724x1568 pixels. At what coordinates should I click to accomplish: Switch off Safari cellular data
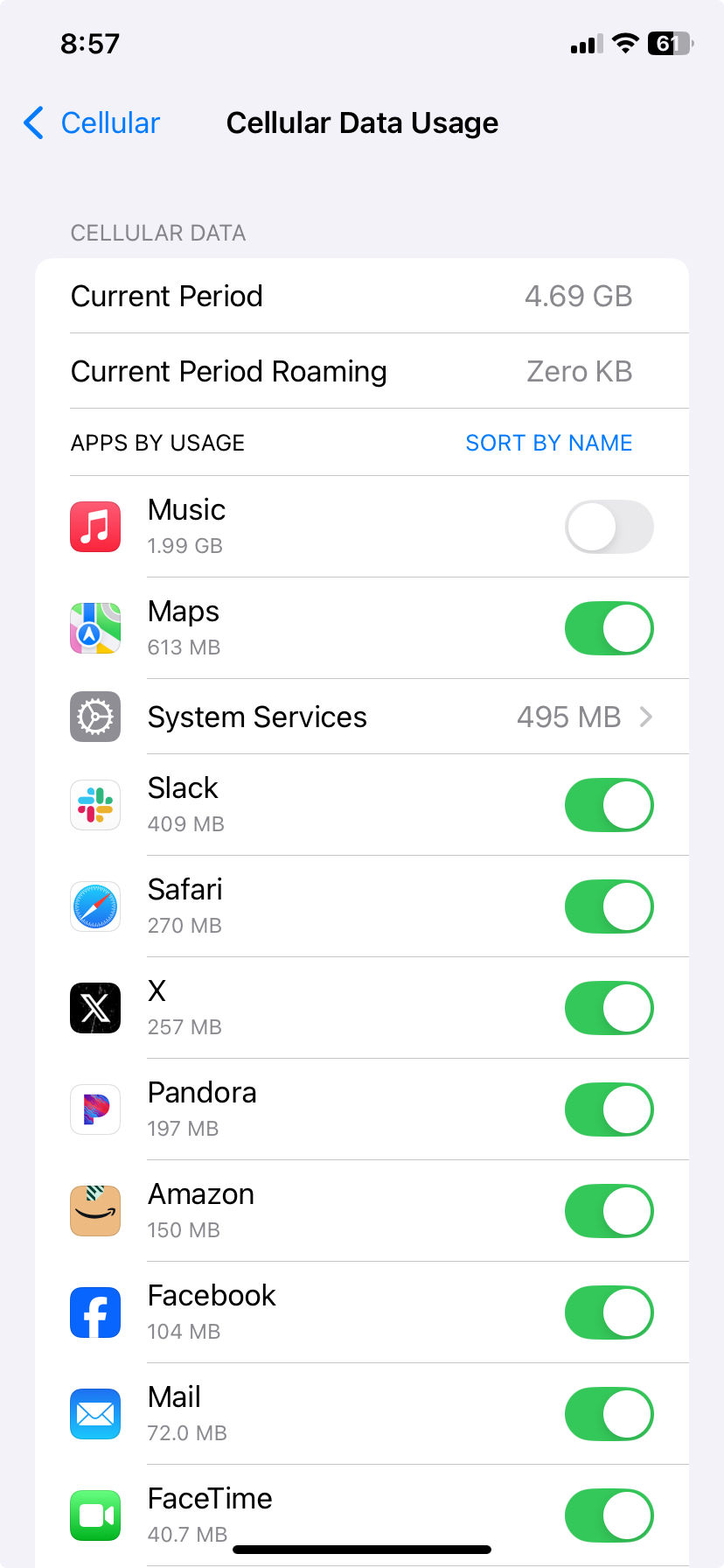[x=609, y=906]
